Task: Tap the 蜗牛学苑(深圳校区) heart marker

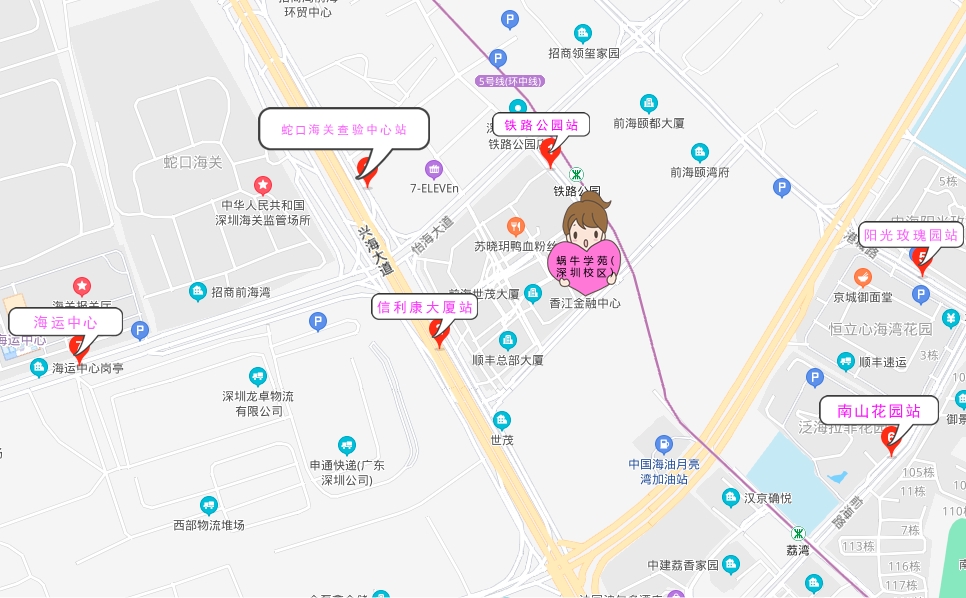Action: tap(587, 262)
